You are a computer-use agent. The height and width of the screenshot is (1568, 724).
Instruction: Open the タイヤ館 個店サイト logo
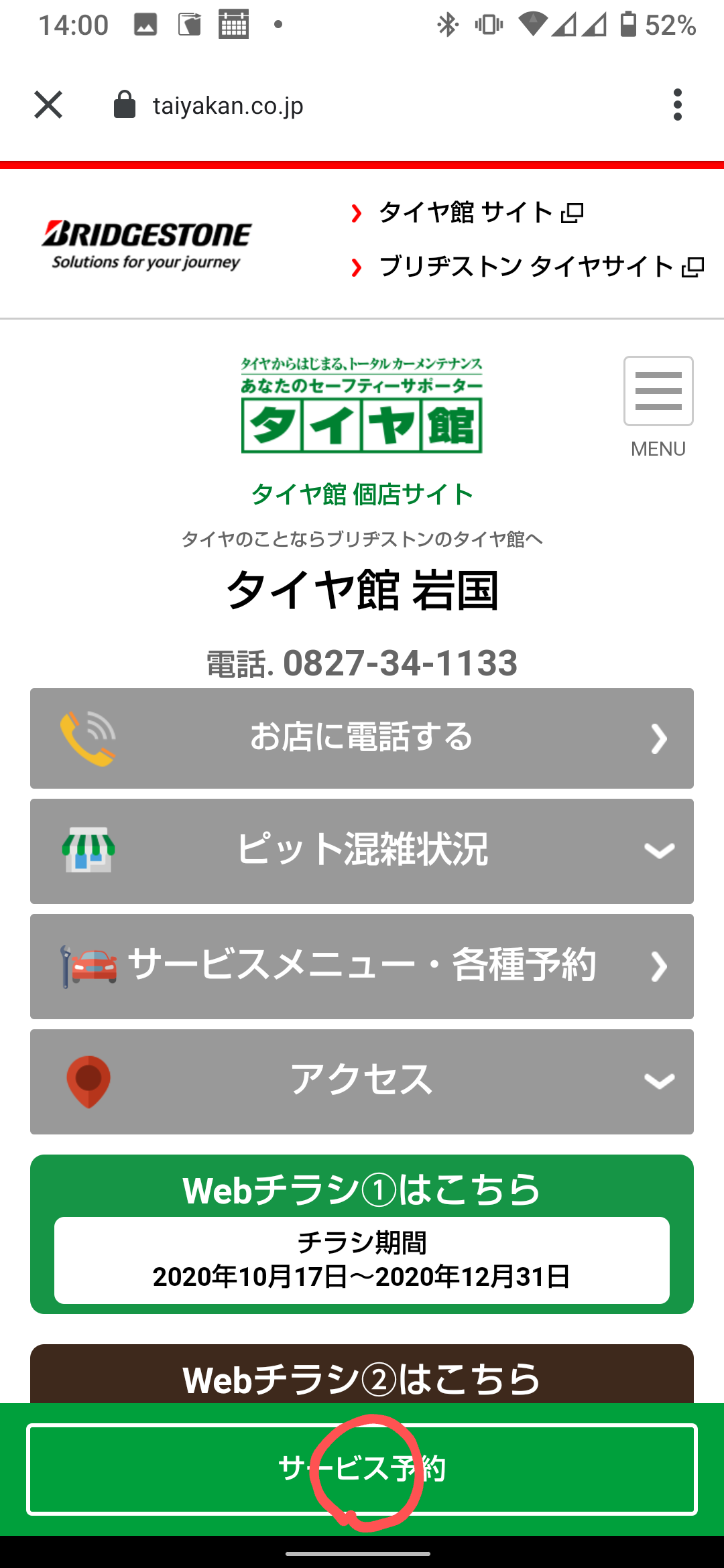tap(362, 429)
